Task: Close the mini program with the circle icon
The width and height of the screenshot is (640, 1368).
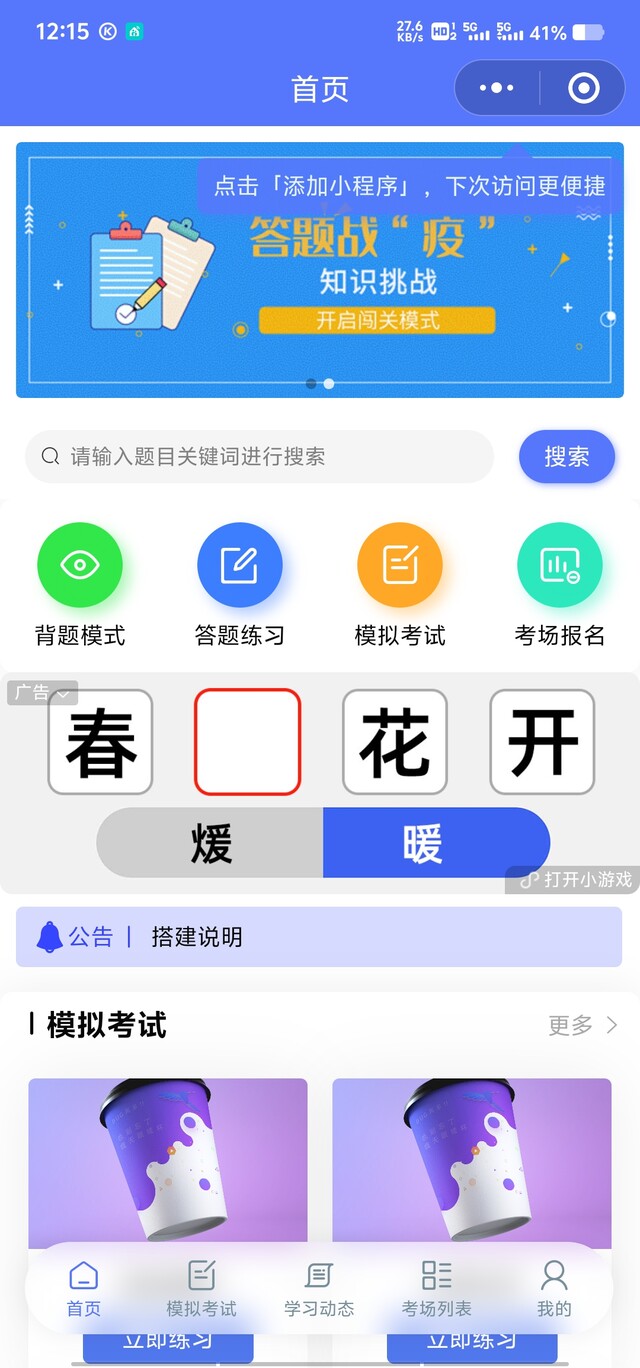Action: pyautogui.click(x=583, y=88)
